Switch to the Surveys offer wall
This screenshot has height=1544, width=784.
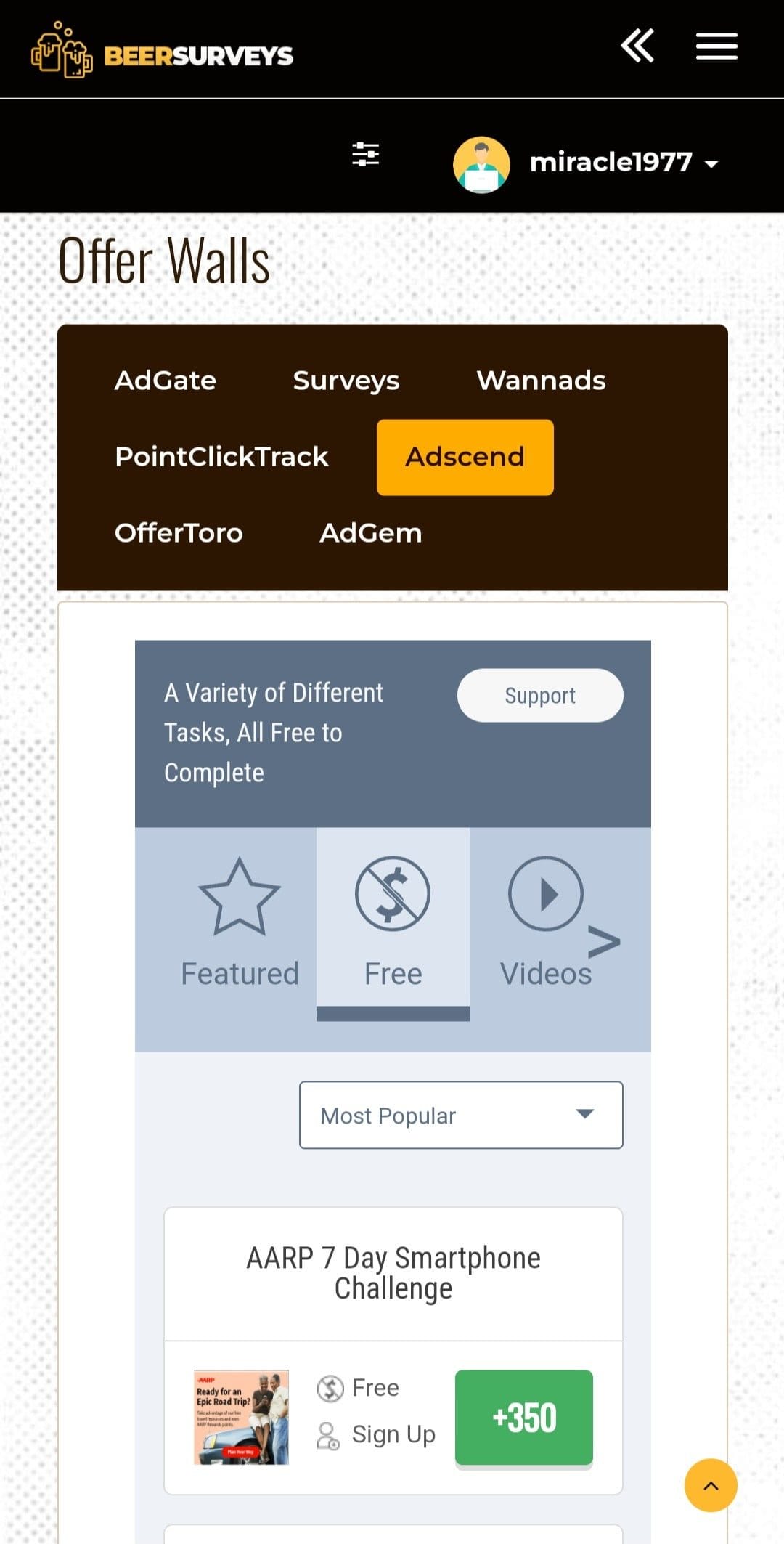pyautogui.click(x=346, y=381)
